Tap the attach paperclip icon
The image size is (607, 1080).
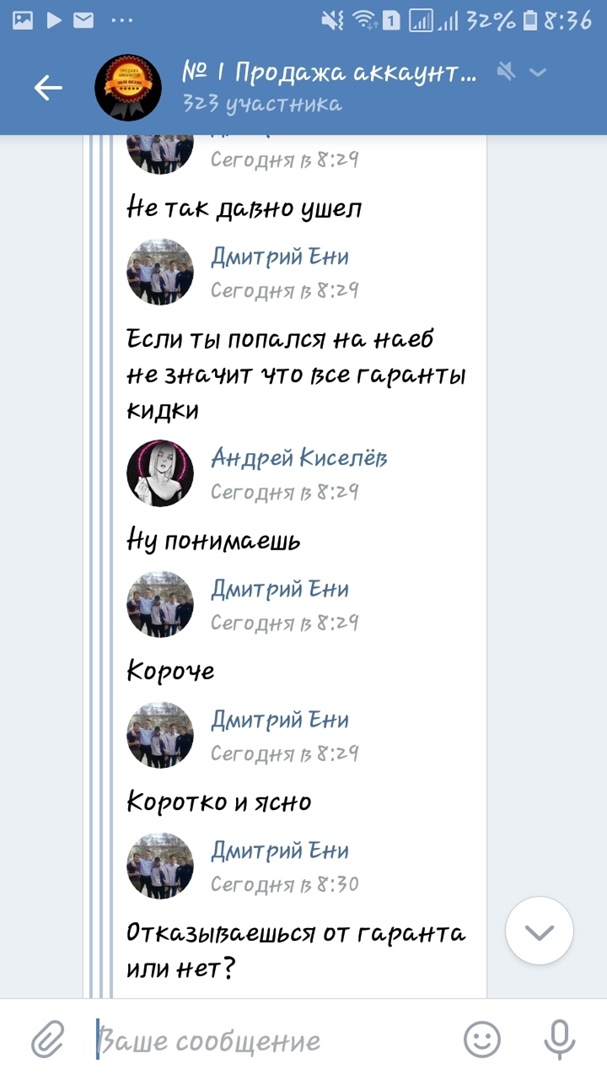click(x=46, y=1040)
